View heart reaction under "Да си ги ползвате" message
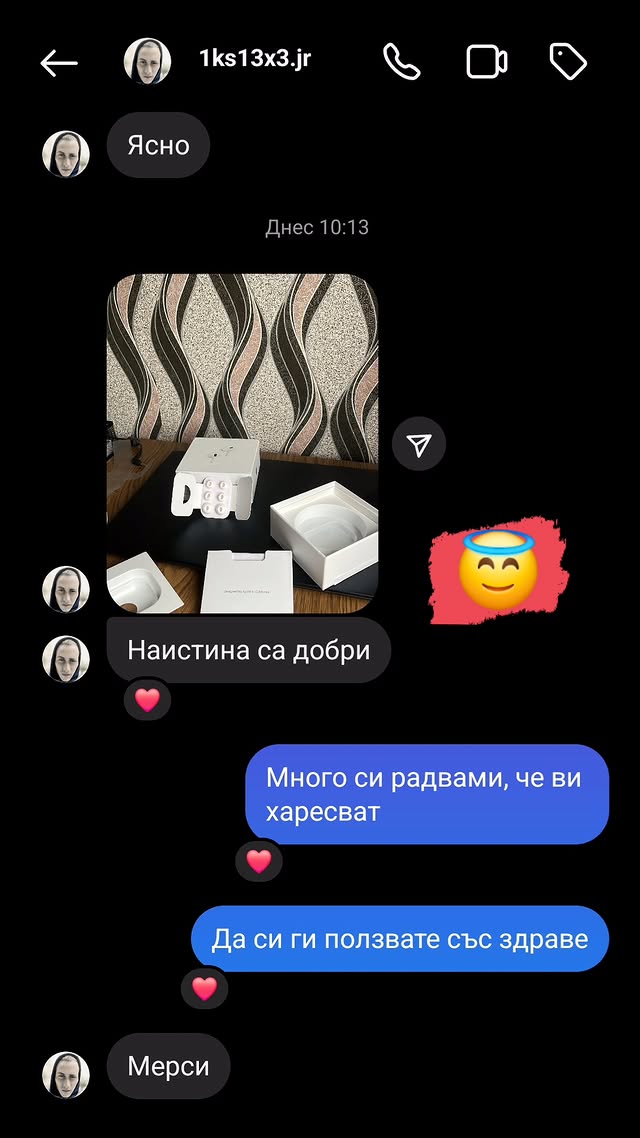The width and height of the screenshot is (640, 1138). [205, 989]
